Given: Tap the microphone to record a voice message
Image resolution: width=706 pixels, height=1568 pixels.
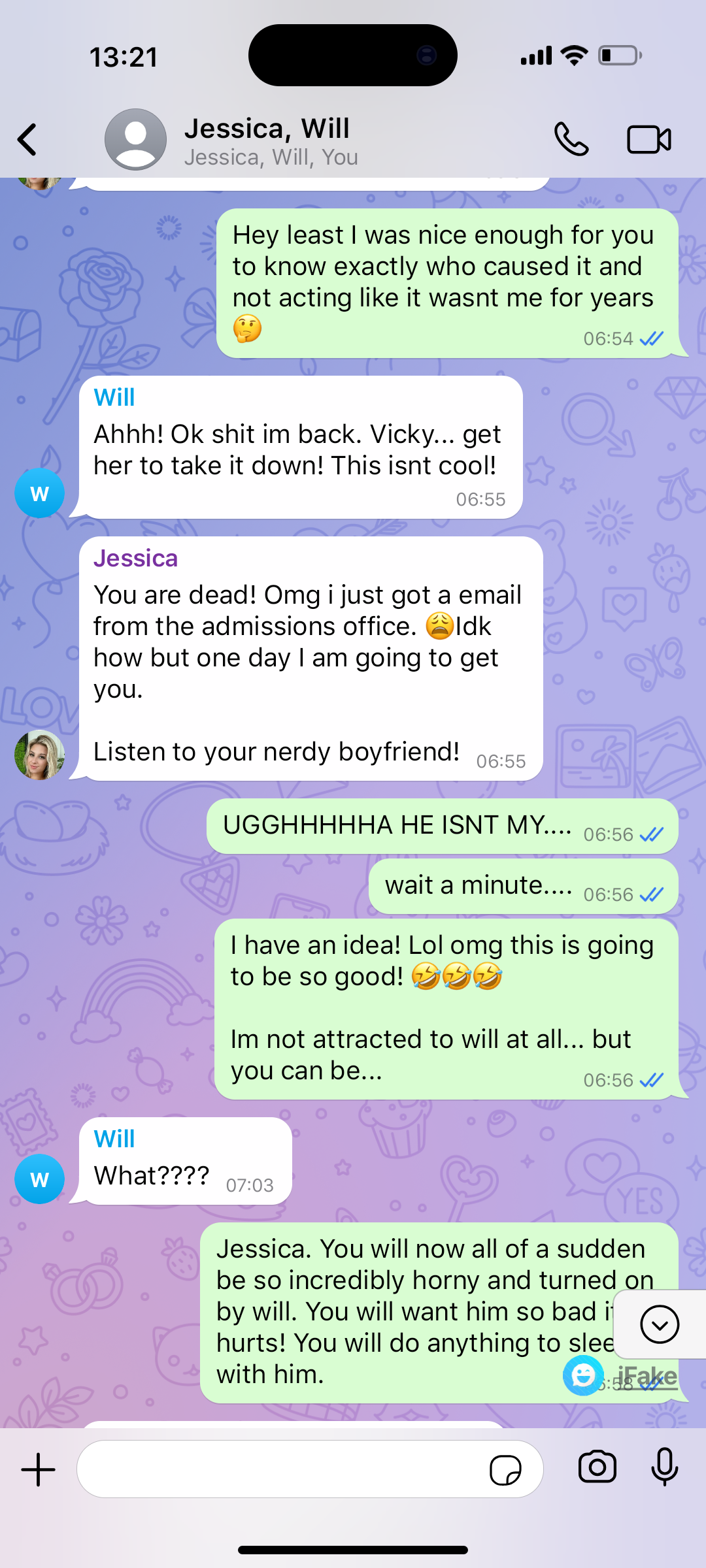Looking at the screenshot, I should (x=665, y=1467).
